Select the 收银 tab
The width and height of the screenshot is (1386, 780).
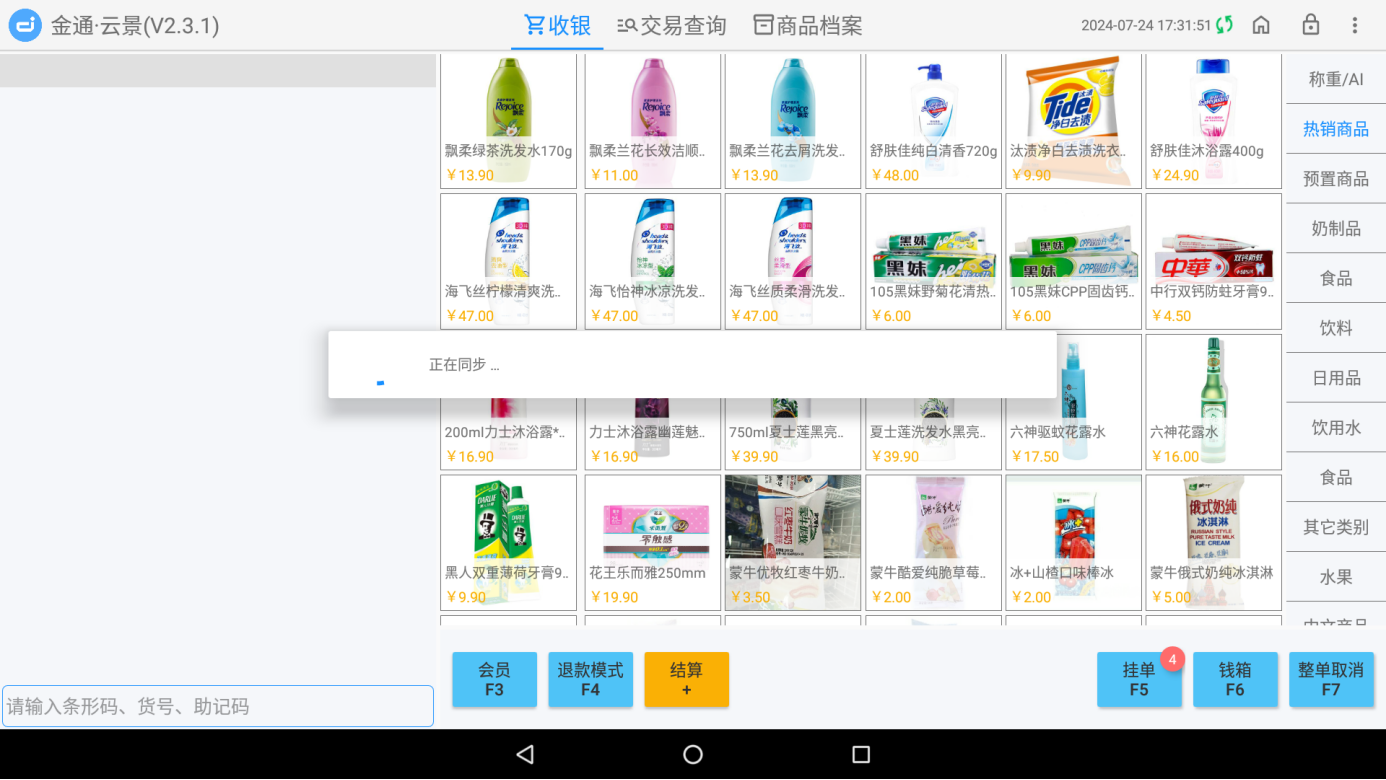coord(557,25)
